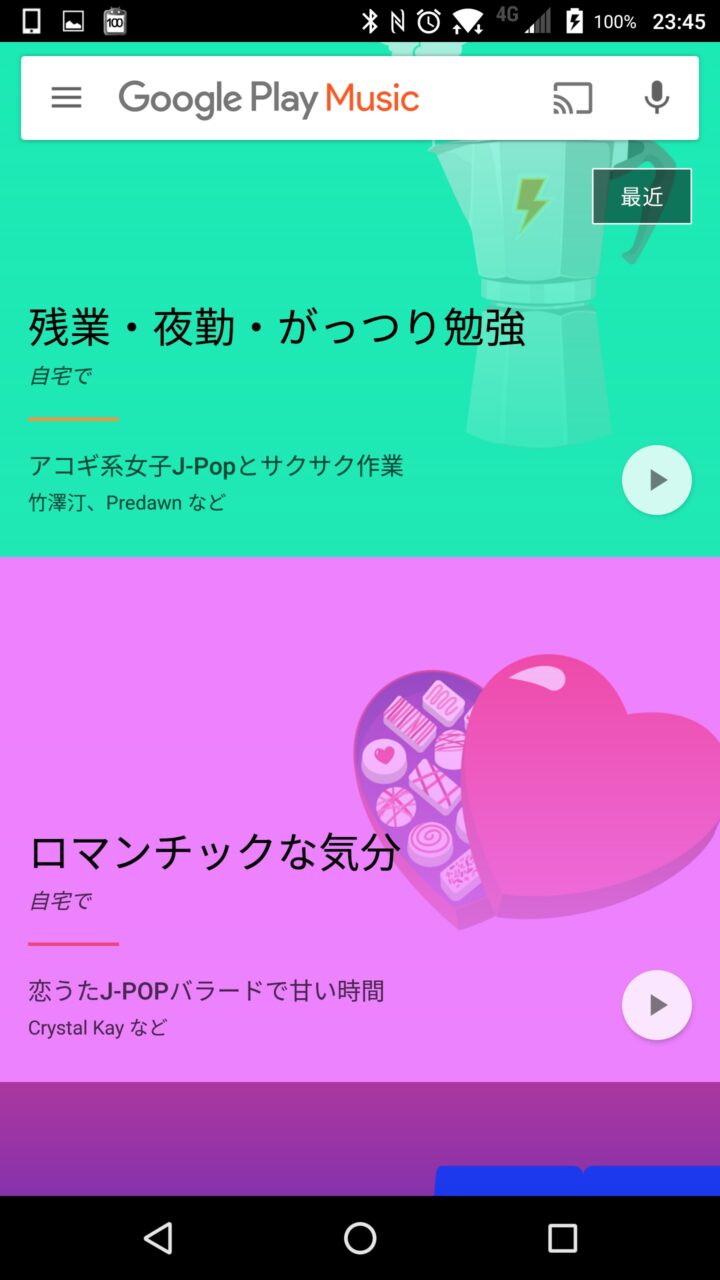Open the ロマンチックな気分 card
720x1280 pixels.
pos(215,852)
